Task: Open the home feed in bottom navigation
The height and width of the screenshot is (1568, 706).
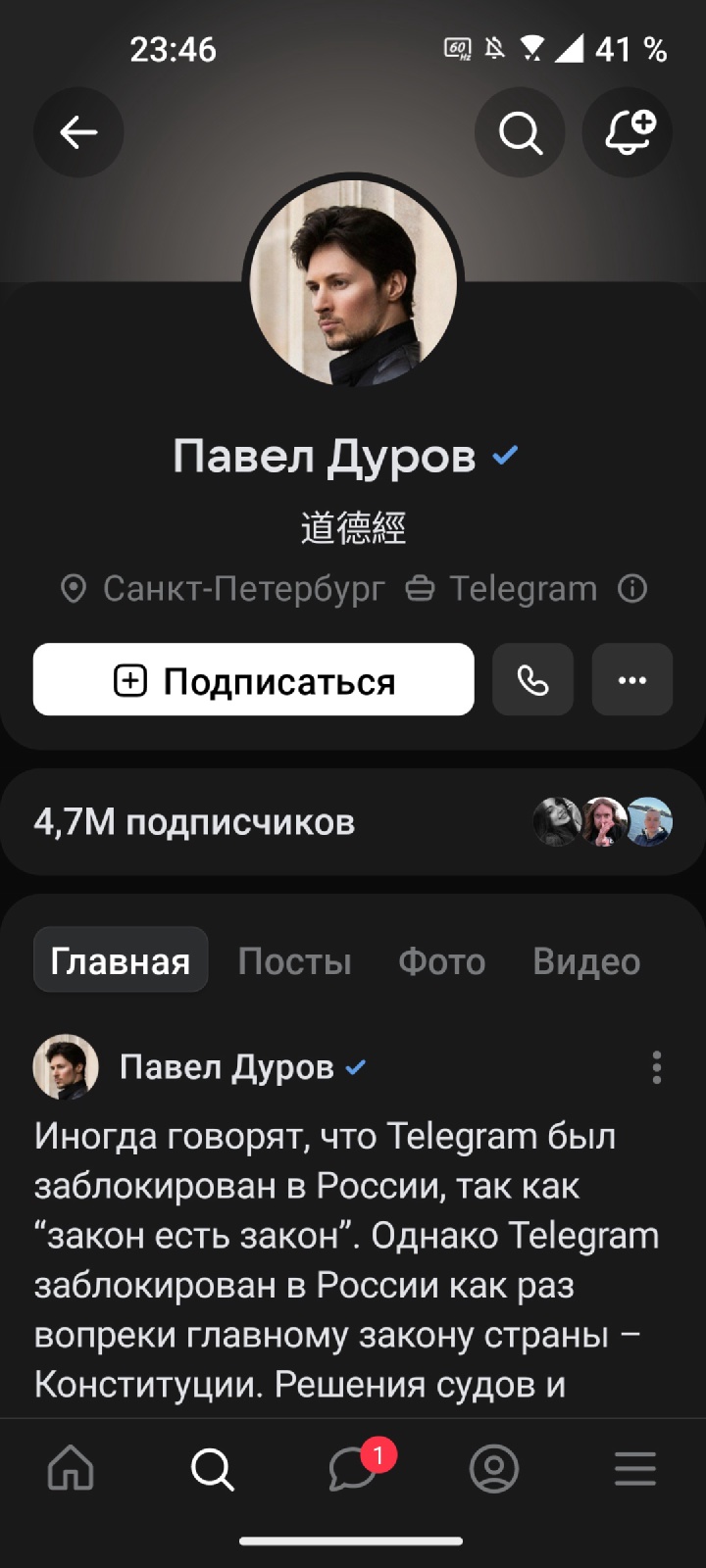Action: (72, 1468)
